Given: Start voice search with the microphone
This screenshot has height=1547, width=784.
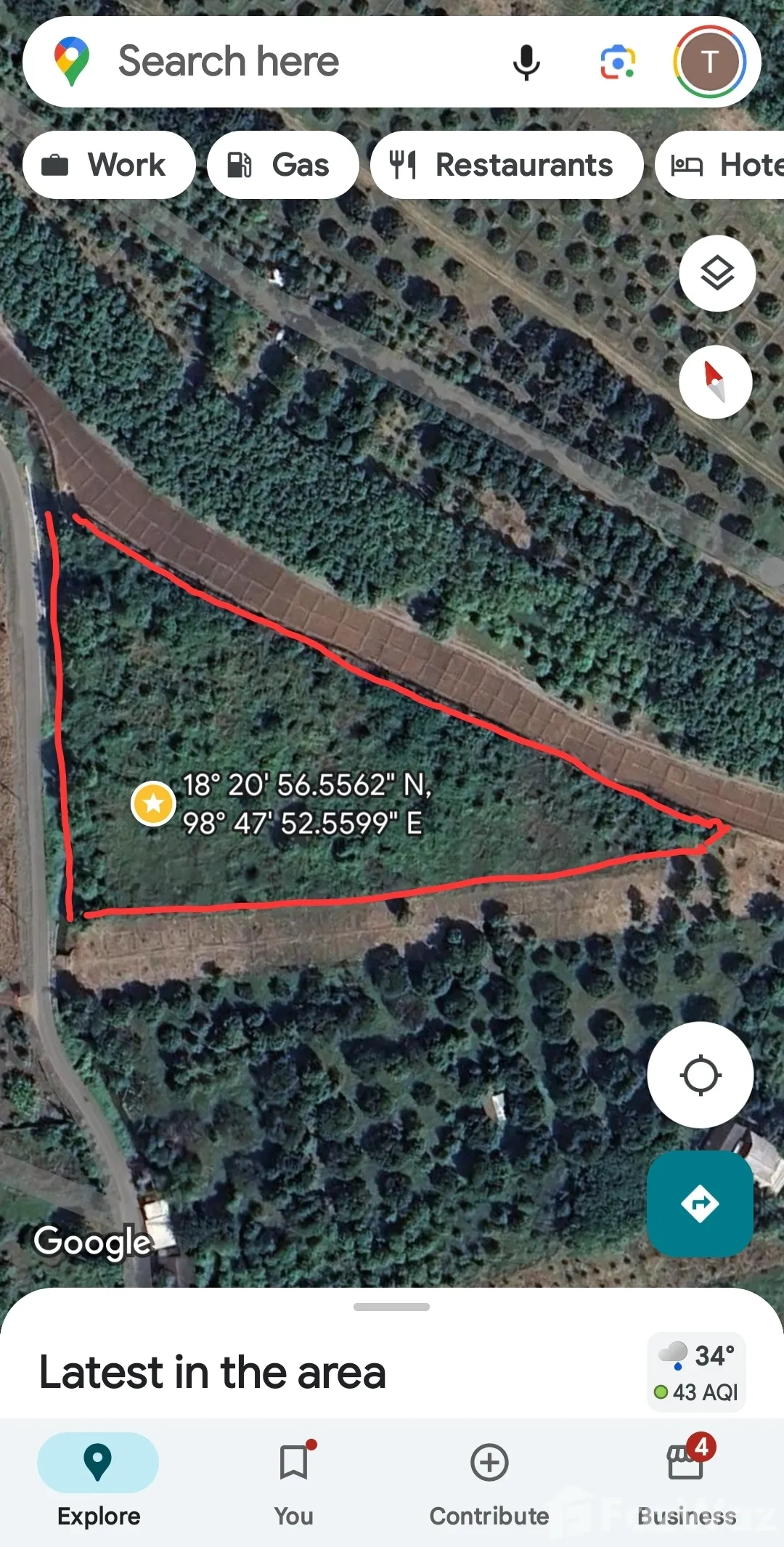Looking at the screenshot, I should tap(526, 62).
